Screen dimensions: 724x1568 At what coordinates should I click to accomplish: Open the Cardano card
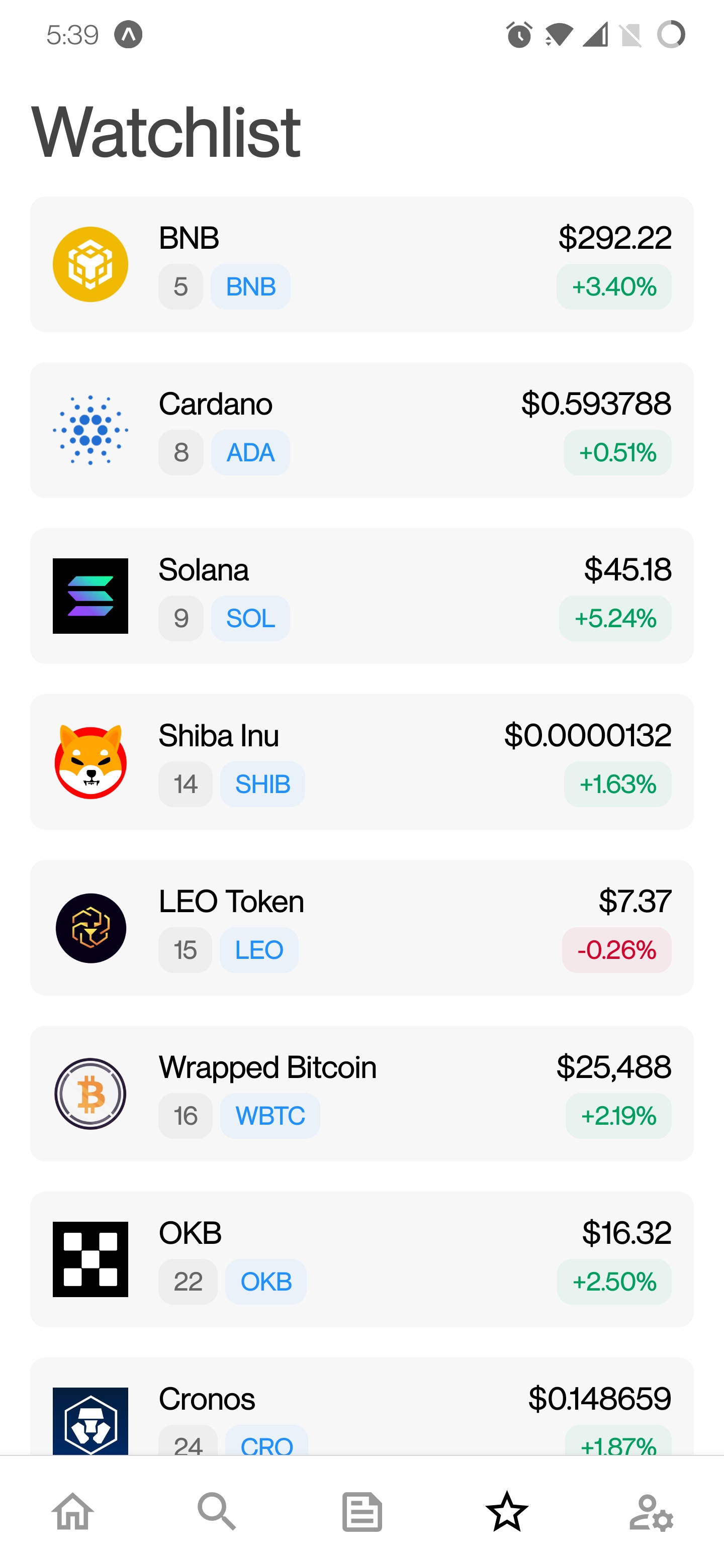coord(361,430)
